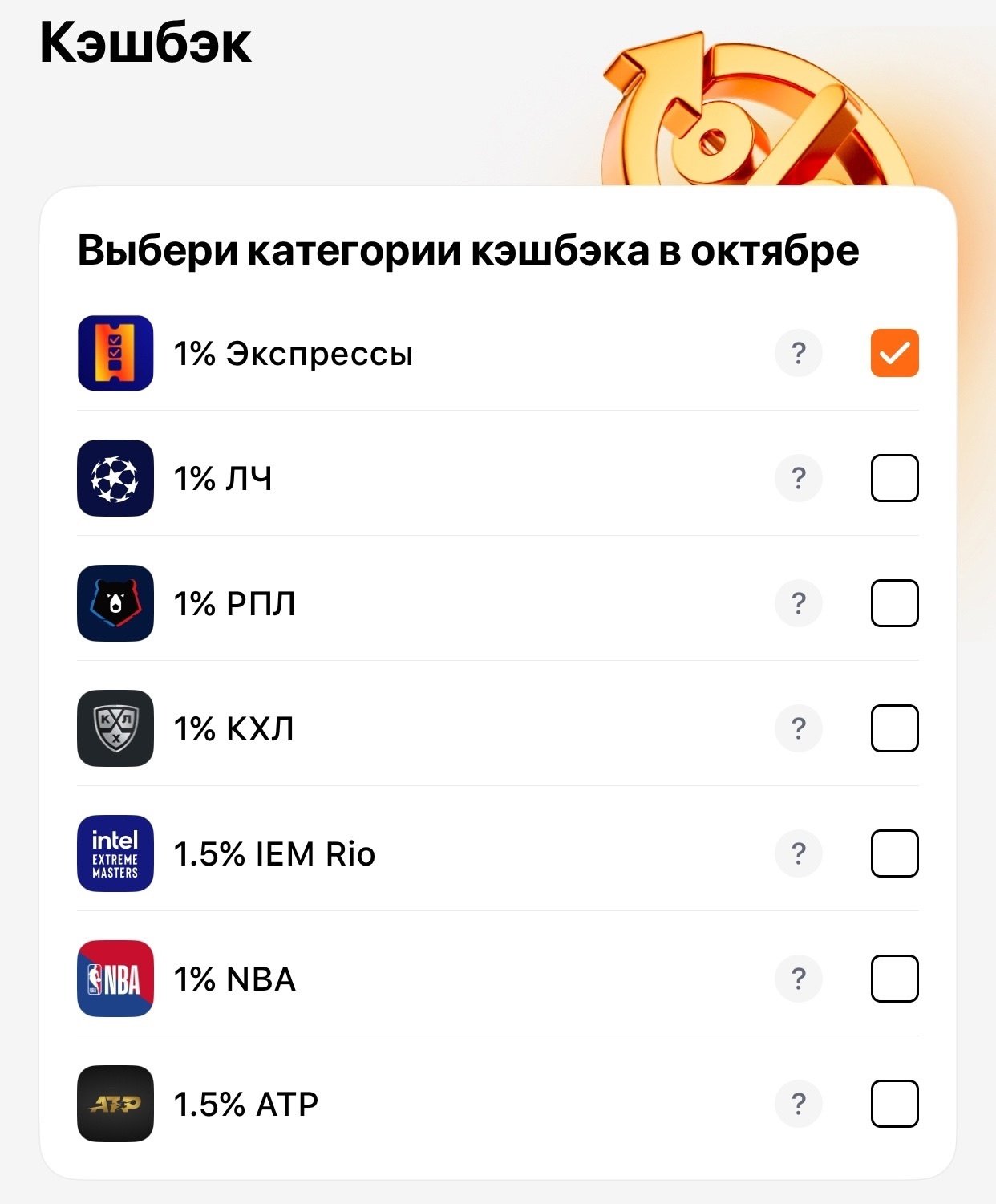The height and width of the screenshot is (1204, 996).
Task: Open help for the 1.5% ATP category
Action: (x=798, y=1104)
